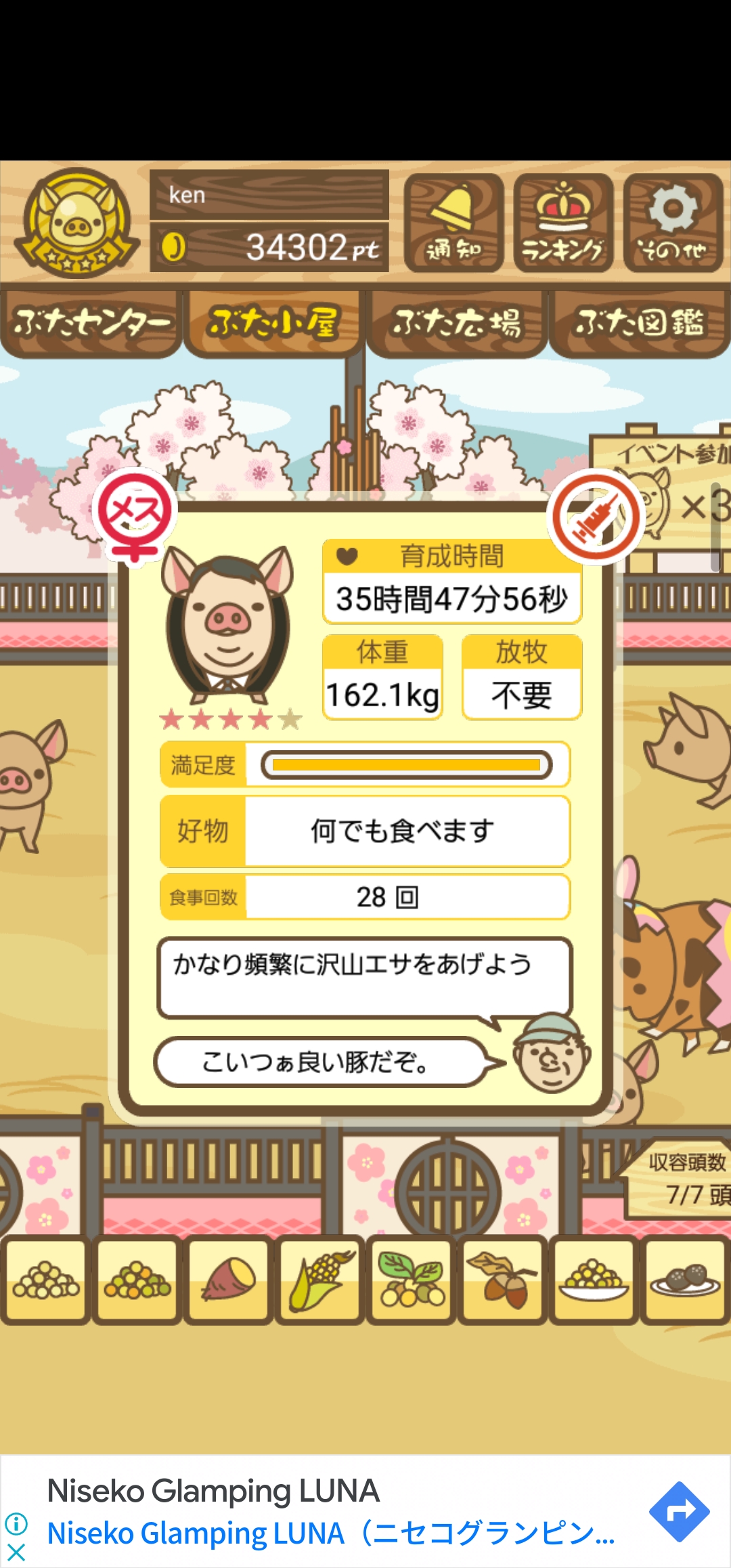Open ad info icon
The height and width of the screenshot is (1568, 731).
pos(16,1524)
